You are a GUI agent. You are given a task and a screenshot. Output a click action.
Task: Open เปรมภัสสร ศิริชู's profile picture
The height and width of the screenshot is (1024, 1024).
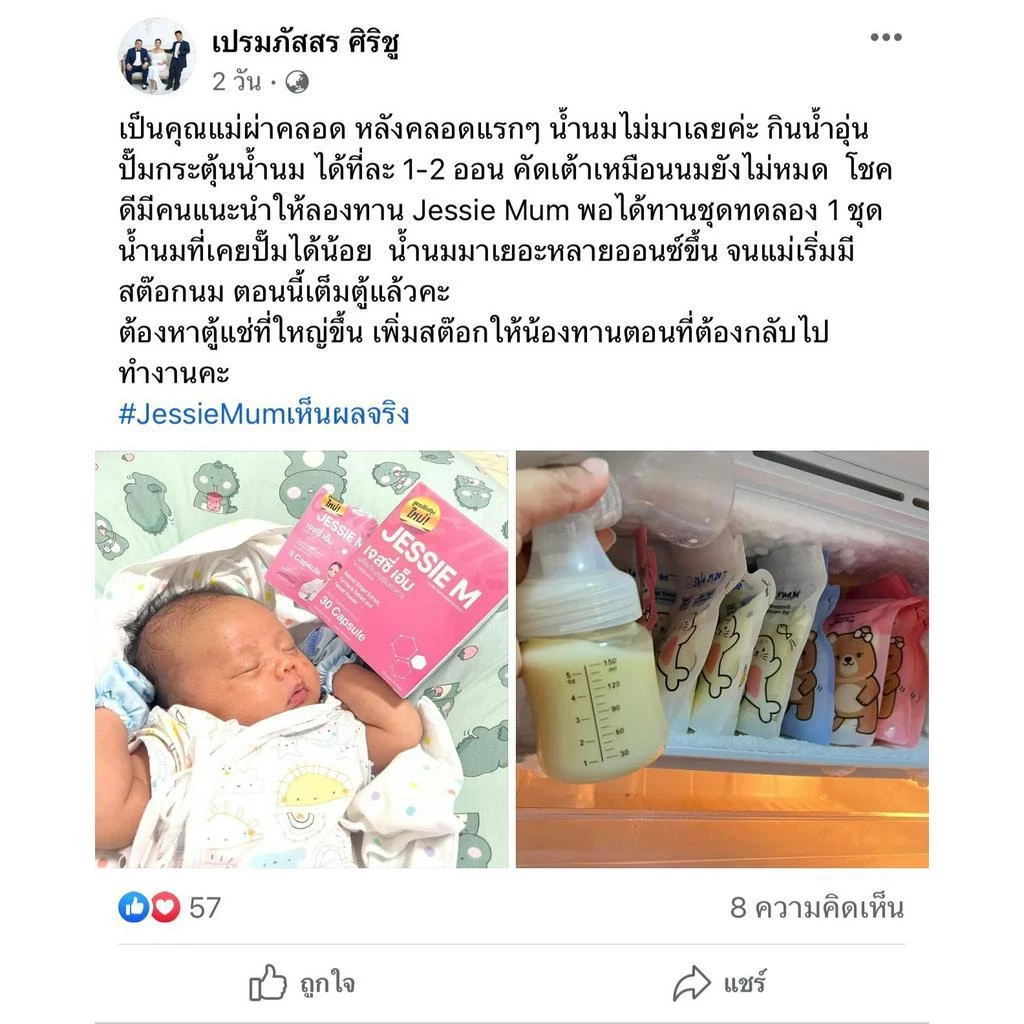(x=157, y=57)
